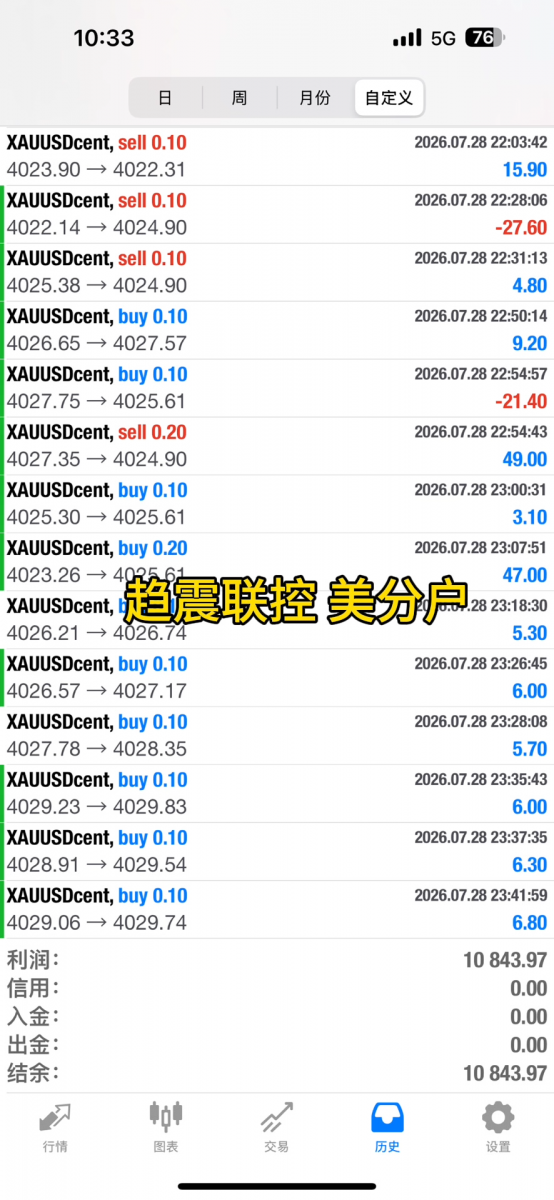Viewport: 554px width, 1200px height.
Task: Select the 自定义 segment
Action: (389, 98)
